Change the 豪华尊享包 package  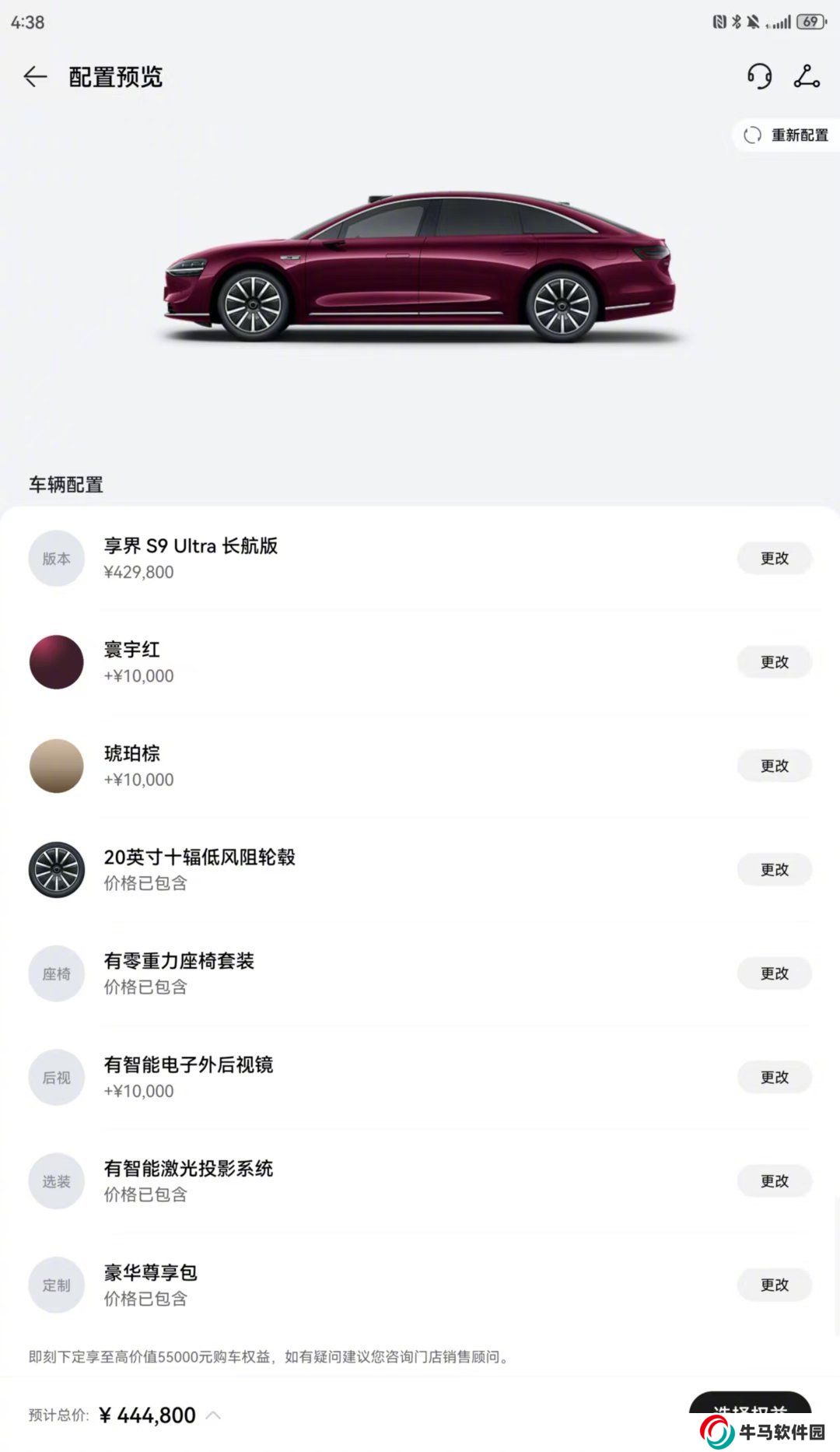(774, 1285)
